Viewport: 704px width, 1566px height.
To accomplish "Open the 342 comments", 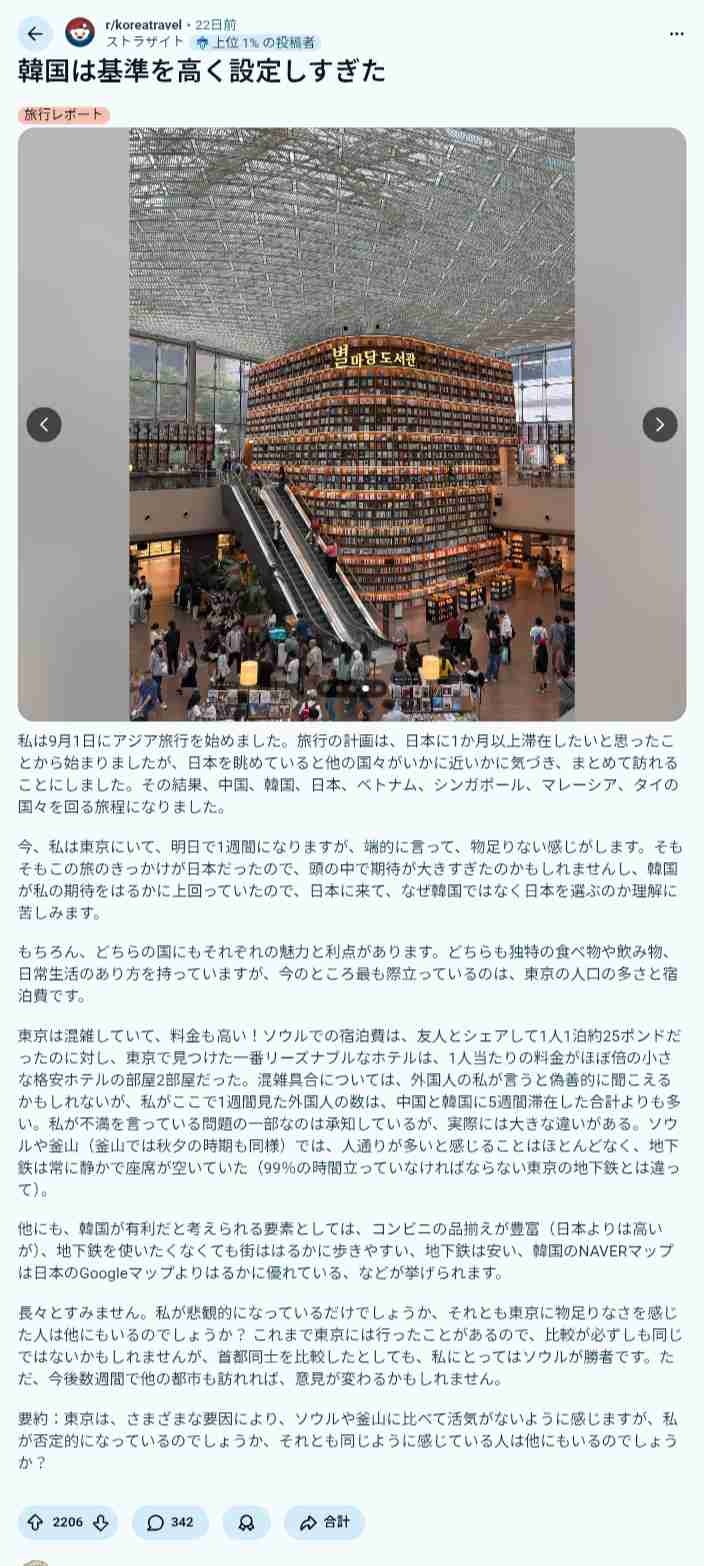I will [x=170, y=1522].
